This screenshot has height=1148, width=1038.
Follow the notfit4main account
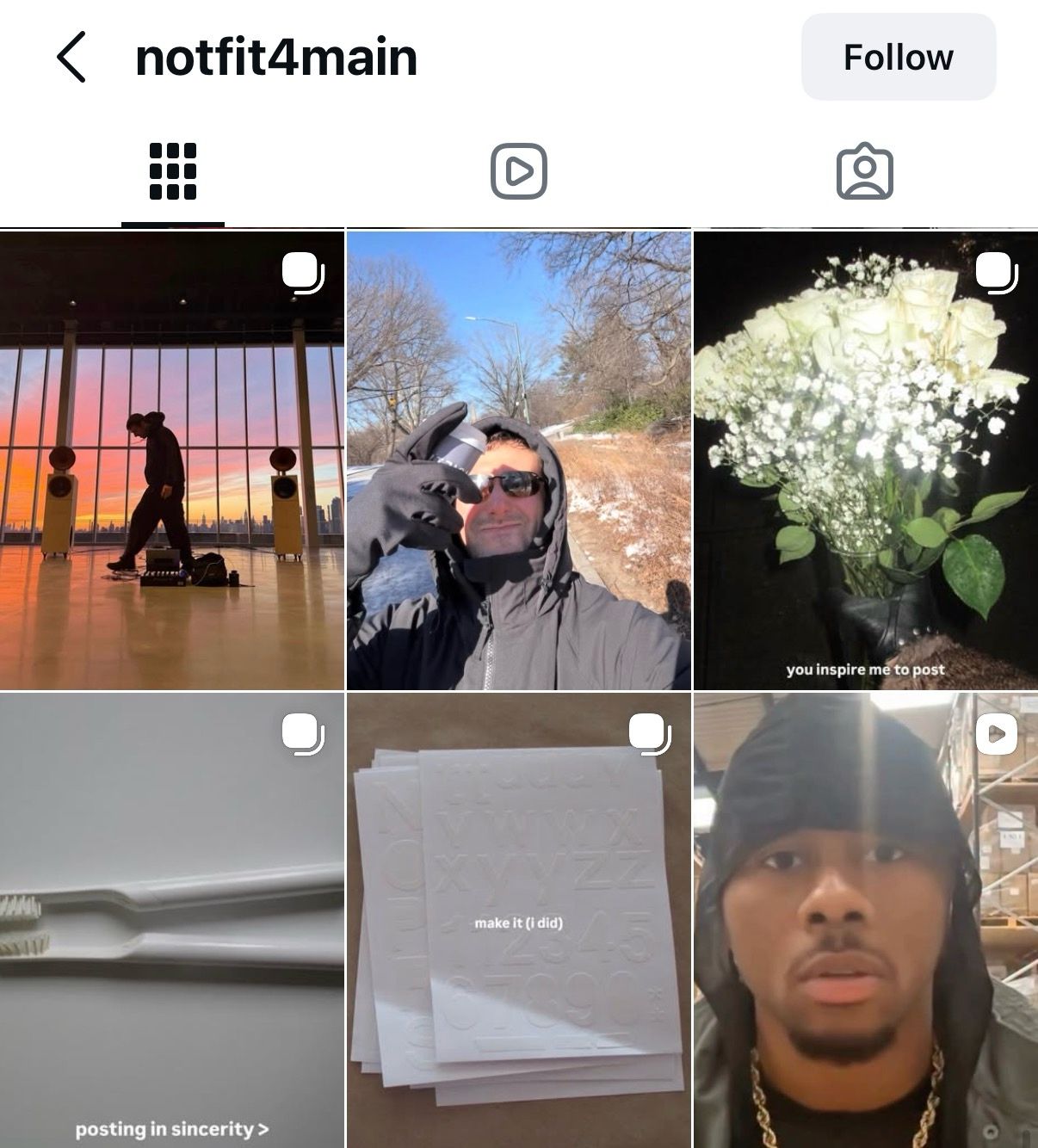[x=898, y=57]
